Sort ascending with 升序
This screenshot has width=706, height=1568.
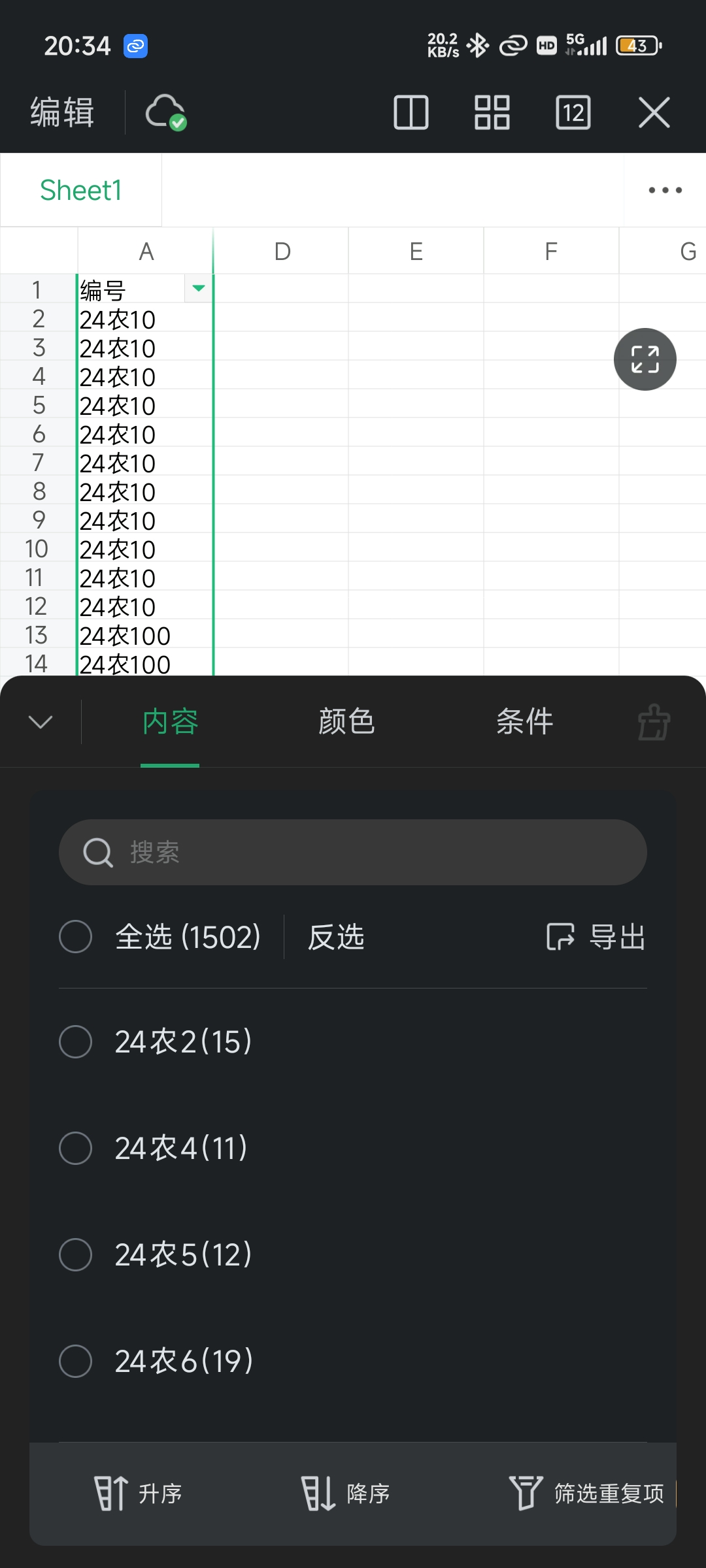click(138, 1494)
